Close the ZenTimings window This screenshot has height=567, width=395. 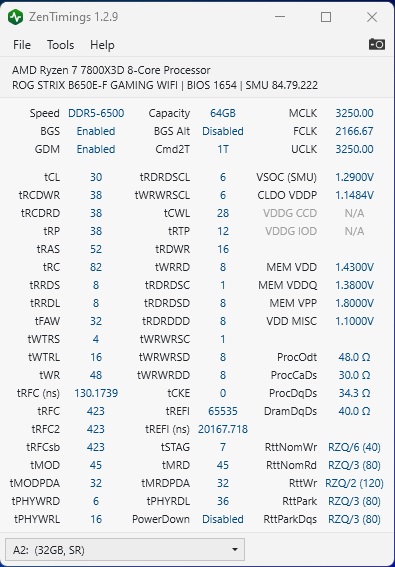(x=372, y=17)
